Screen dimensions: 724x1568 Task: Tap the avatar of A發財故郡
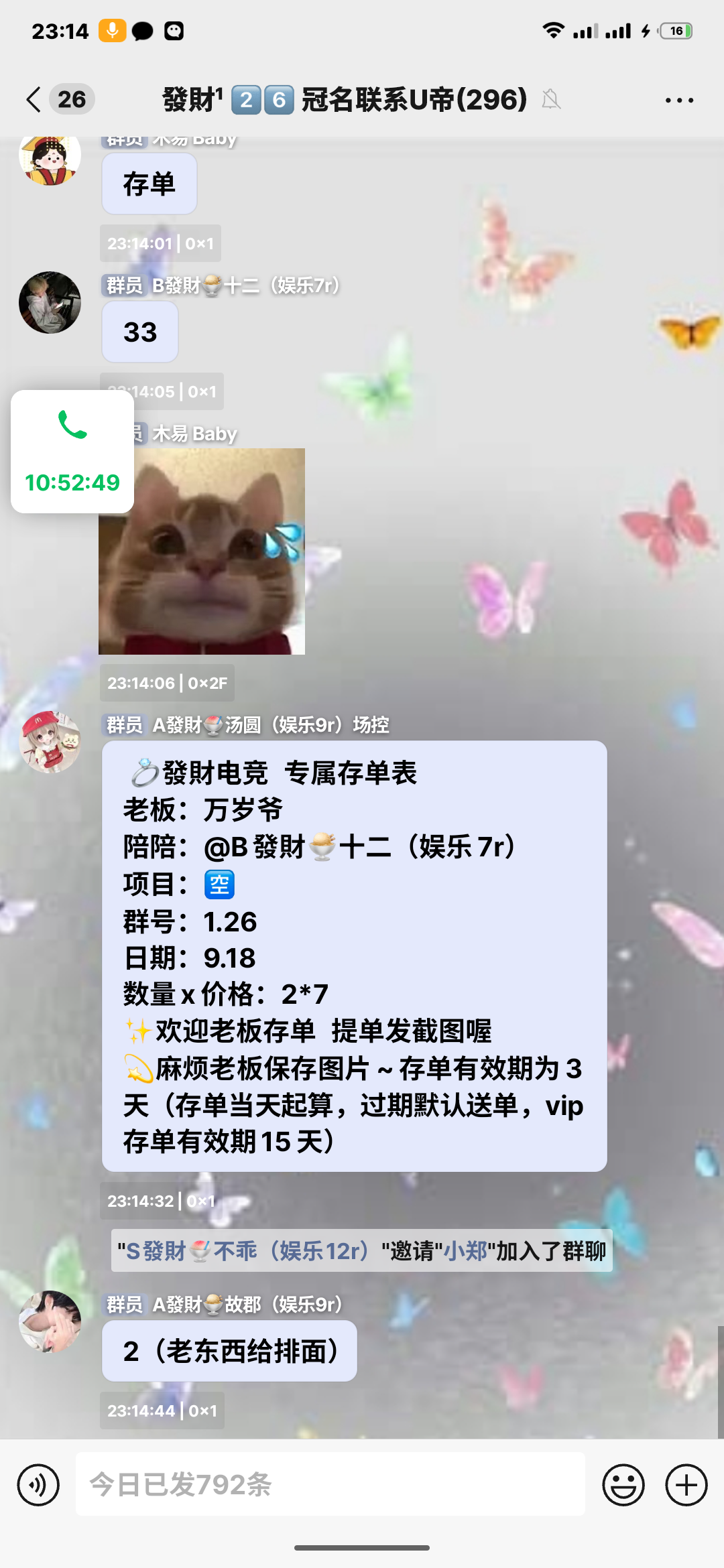click(50, 1321)
